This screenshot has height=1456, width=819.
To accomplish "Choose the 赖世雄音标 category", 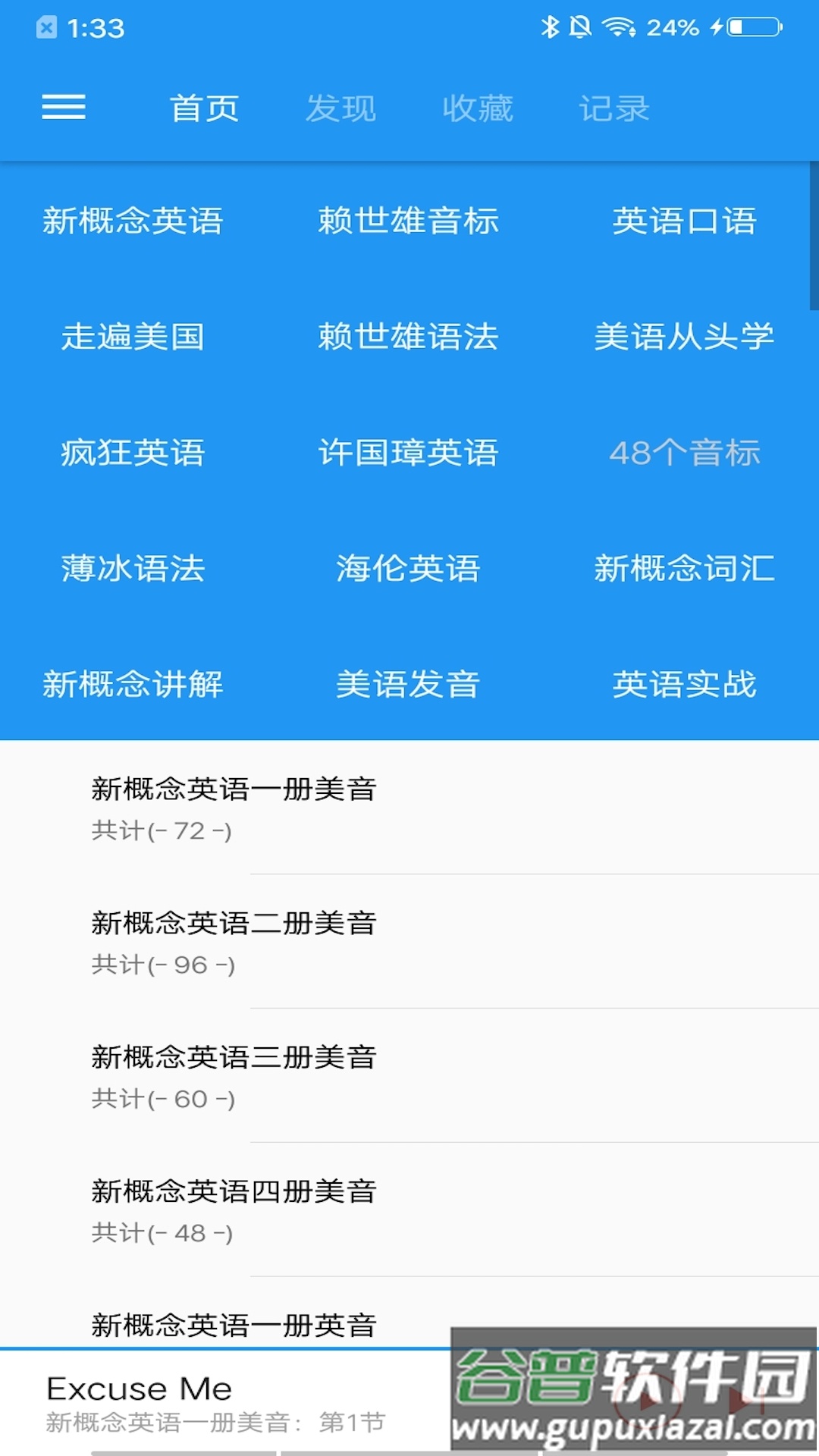I will [x=408, y=221].
